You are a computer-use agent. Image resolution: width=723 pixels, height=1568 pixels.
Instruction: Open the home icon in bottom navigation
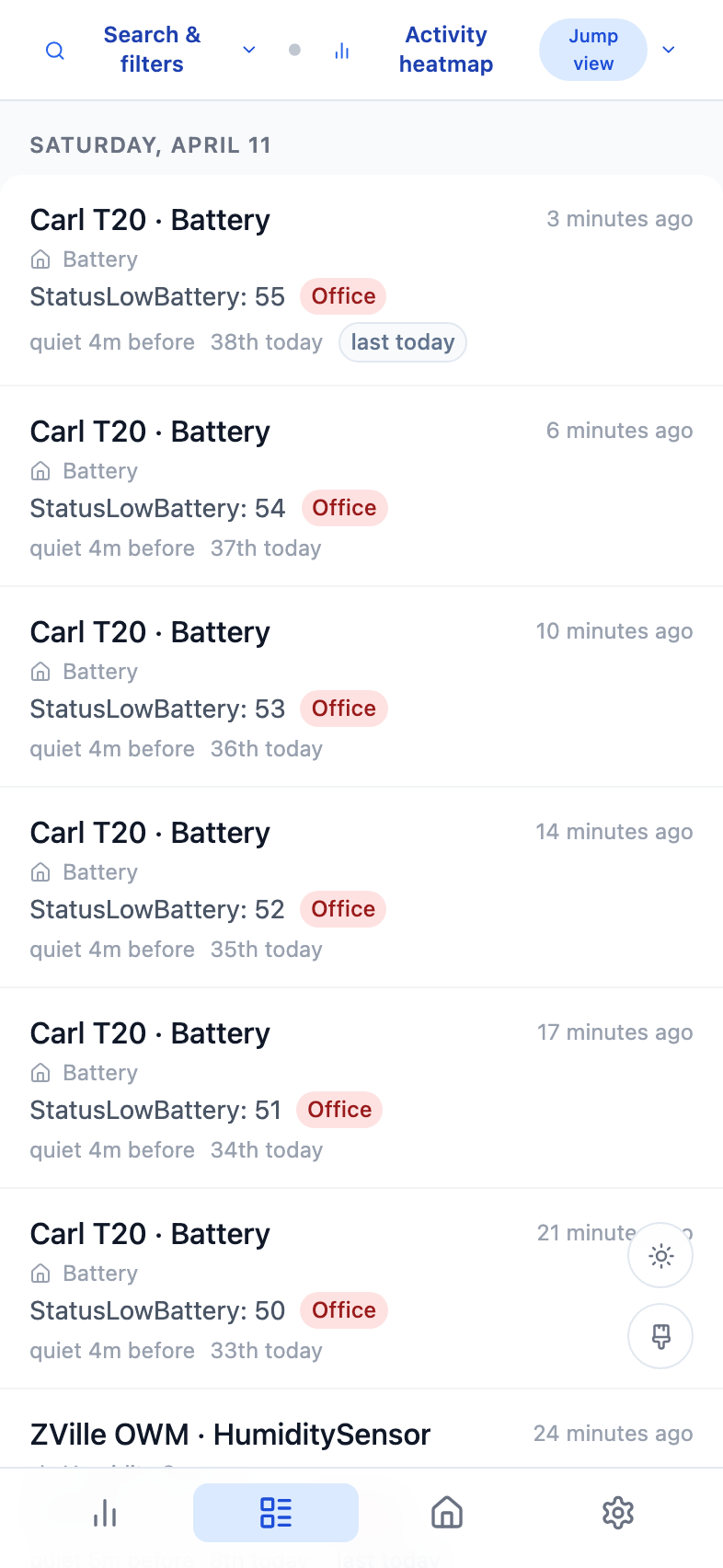[446, 1512]
